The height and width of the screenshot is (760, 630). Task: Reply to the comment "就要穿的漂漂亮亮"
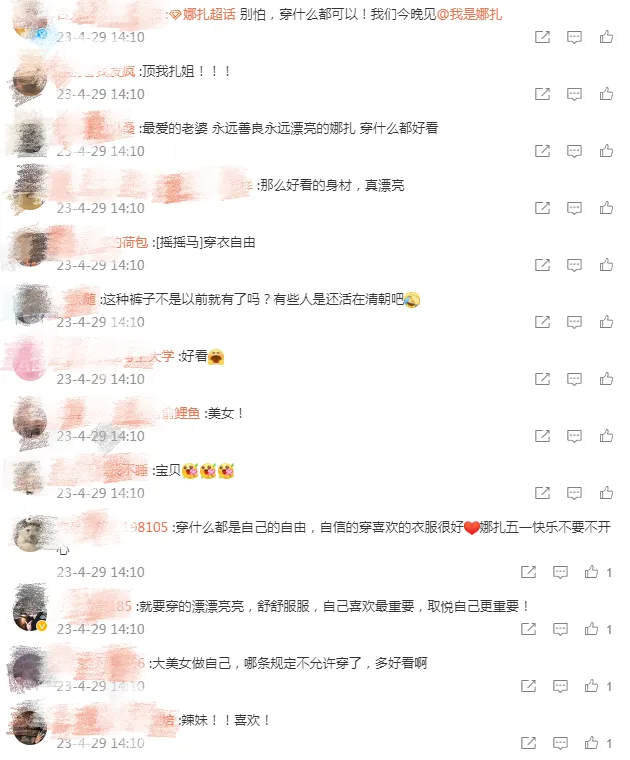pos(561,629)
